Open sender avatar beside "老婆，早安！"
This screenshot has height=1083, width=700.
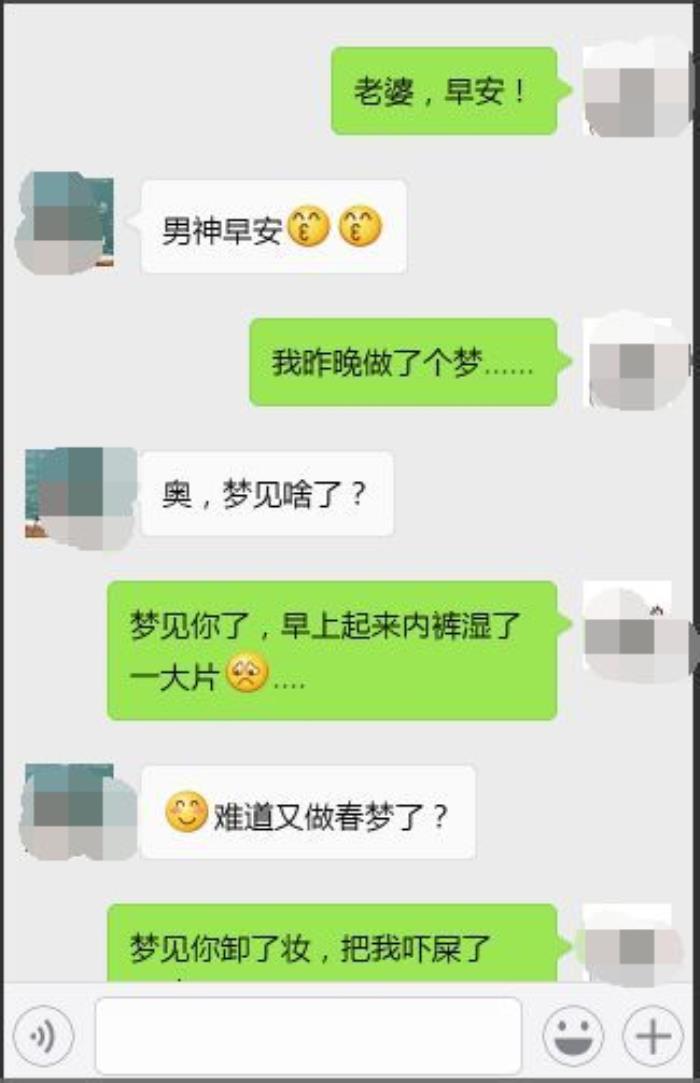point(630,90)
